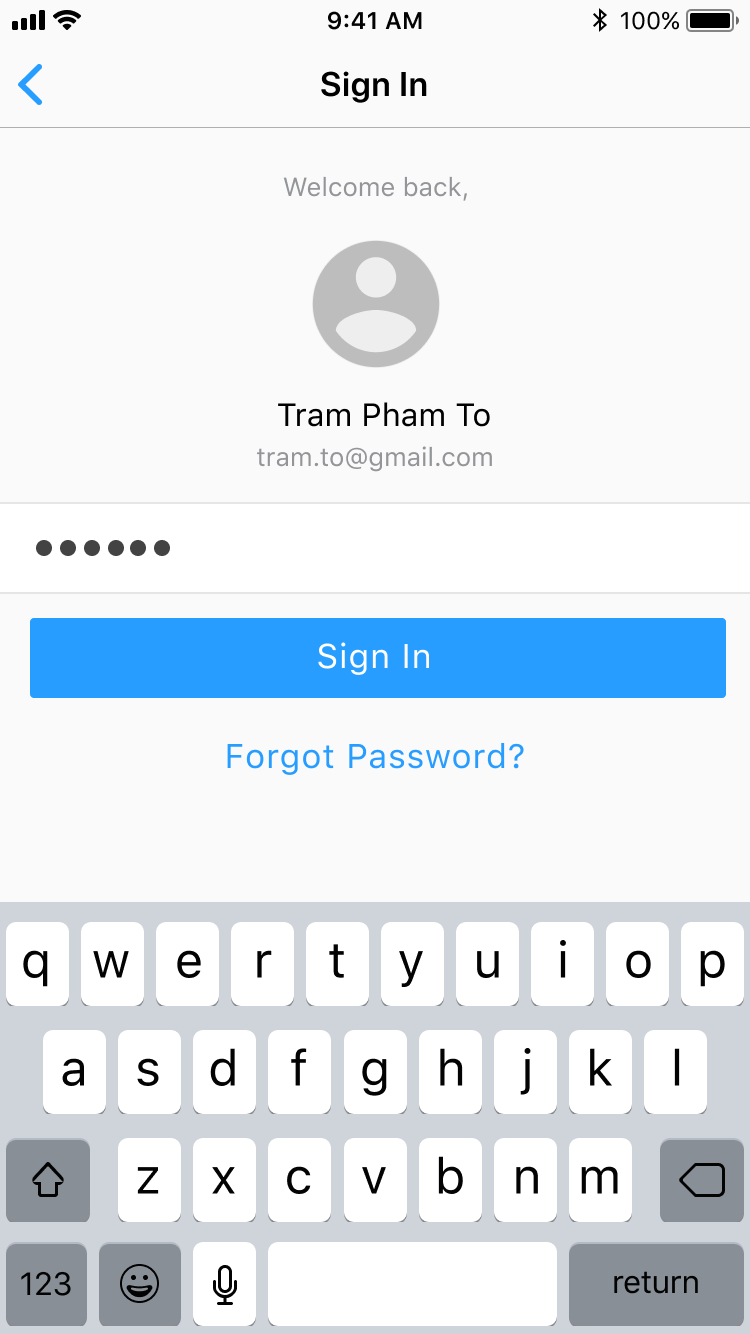Switch keyboard to 123 numbers
750x1334 pixels.
[x=46, y=1283]
